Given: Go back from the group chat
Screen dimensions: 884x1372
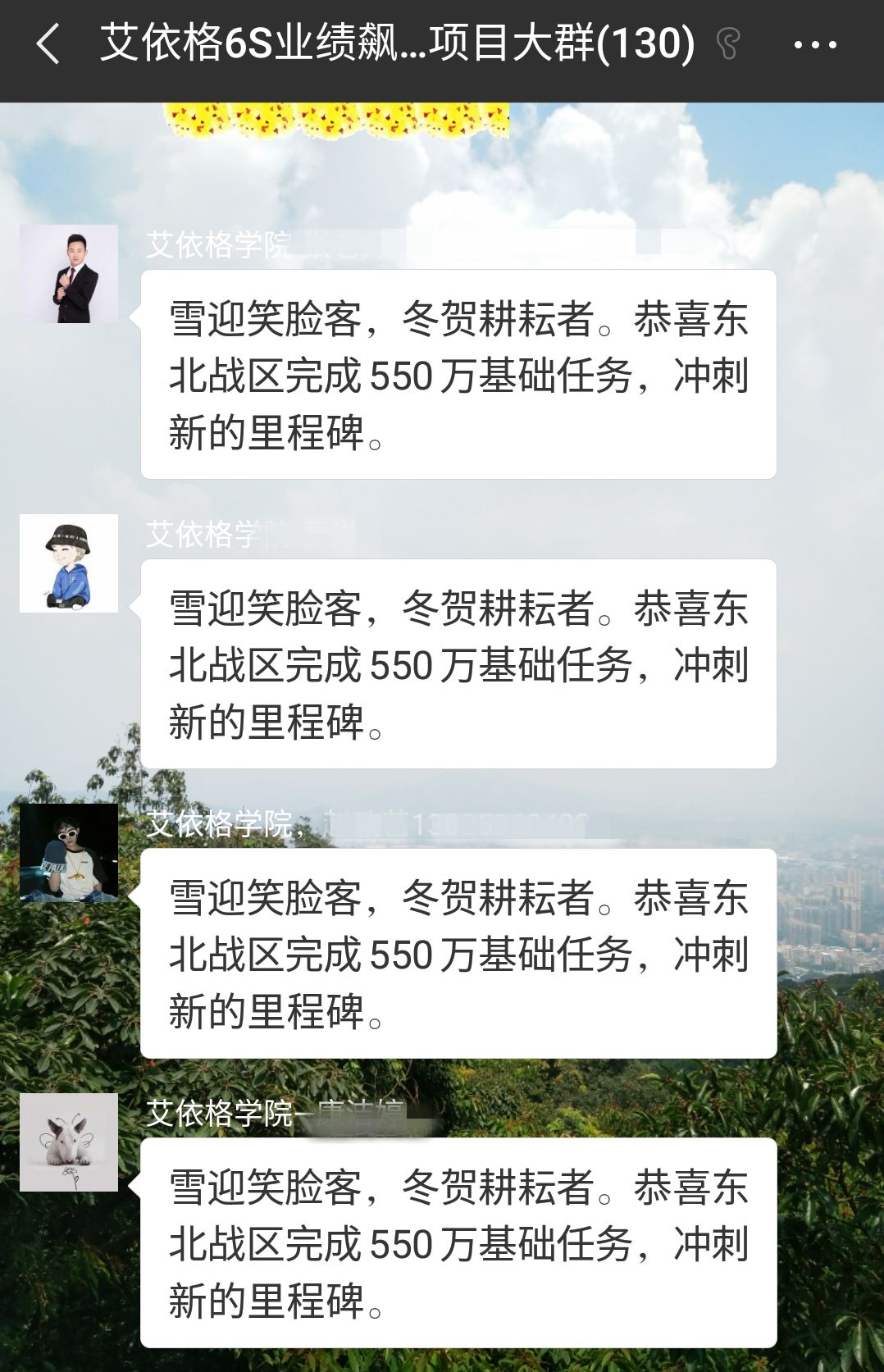Looking at the screenshot, I should [49, 44].
